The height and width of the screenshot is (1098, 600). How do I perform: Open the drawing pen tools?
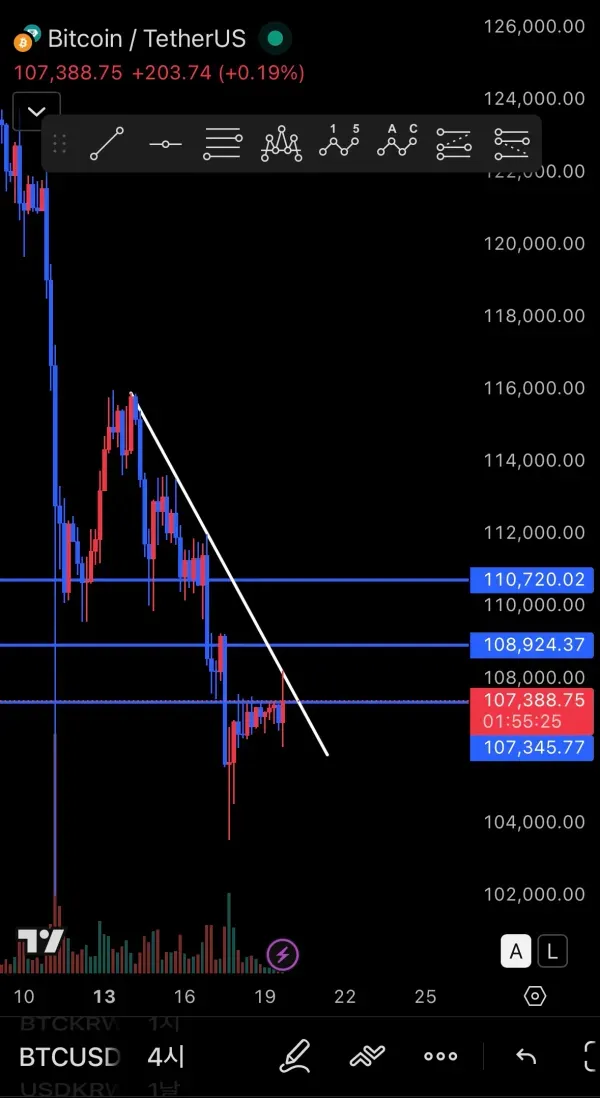(x=294, y=1056)
